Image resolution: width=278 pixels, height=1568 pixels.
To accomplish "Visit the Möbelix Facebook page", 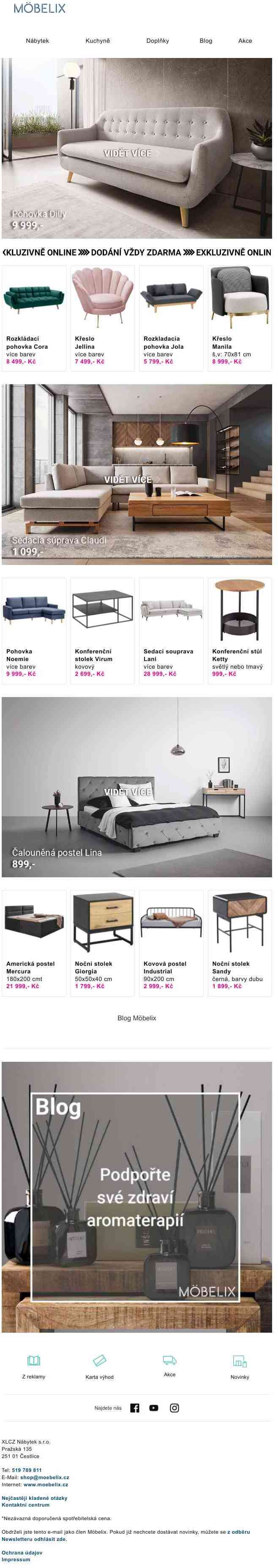I will pyautogui.click(x=135, y=1408).
